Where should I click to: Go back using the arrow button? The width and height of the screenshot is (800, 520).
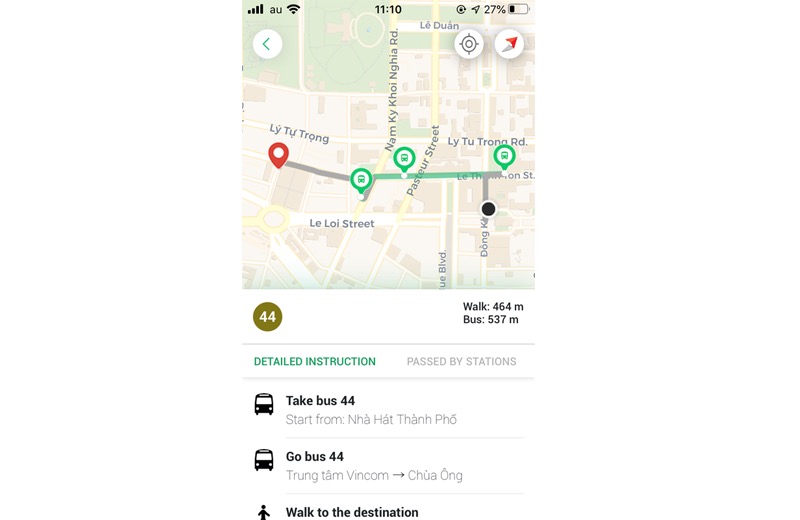coord(267,44)
